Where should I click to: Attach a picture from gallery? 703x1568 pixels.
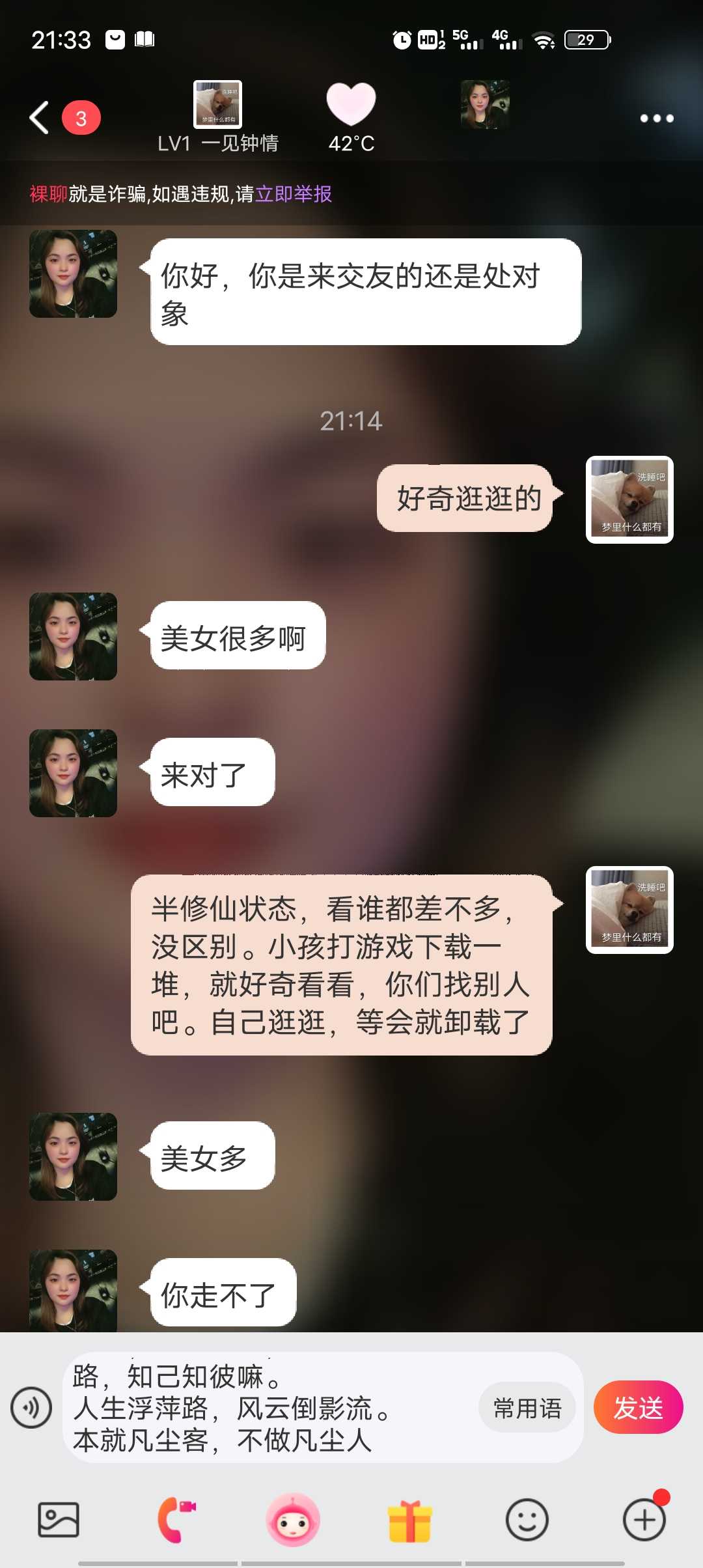point(59,1520)
